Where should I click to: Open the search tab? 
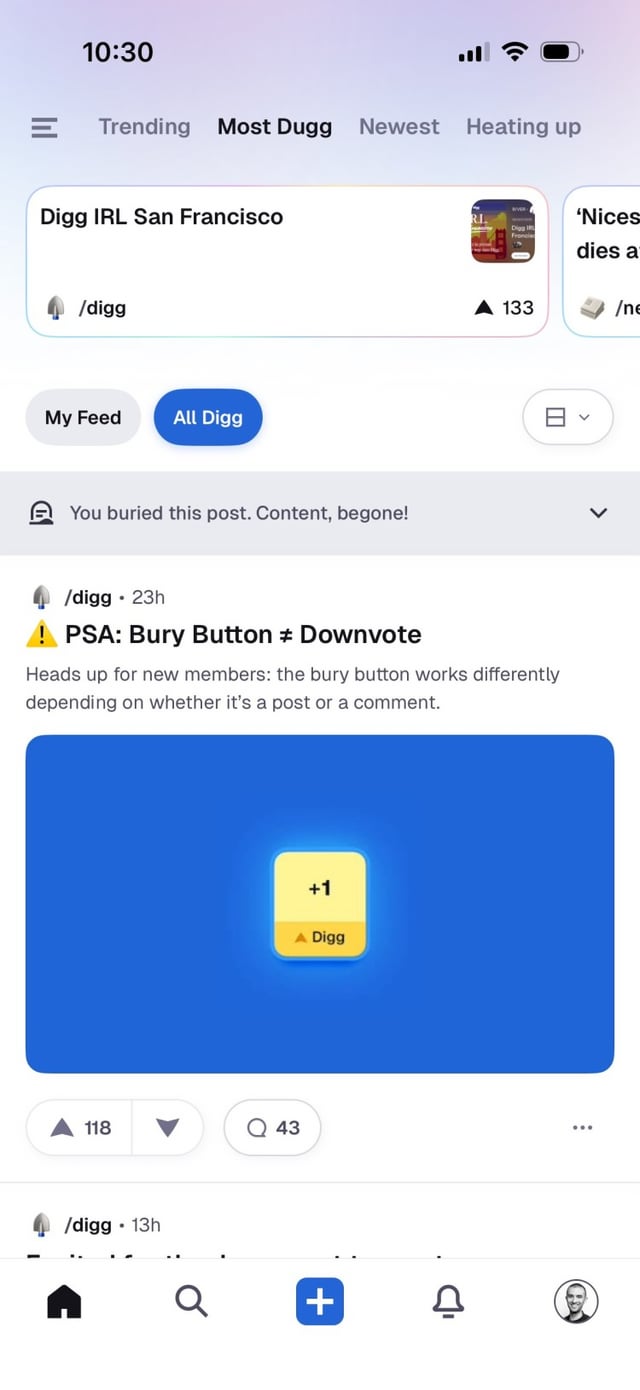pos(191,1301)
